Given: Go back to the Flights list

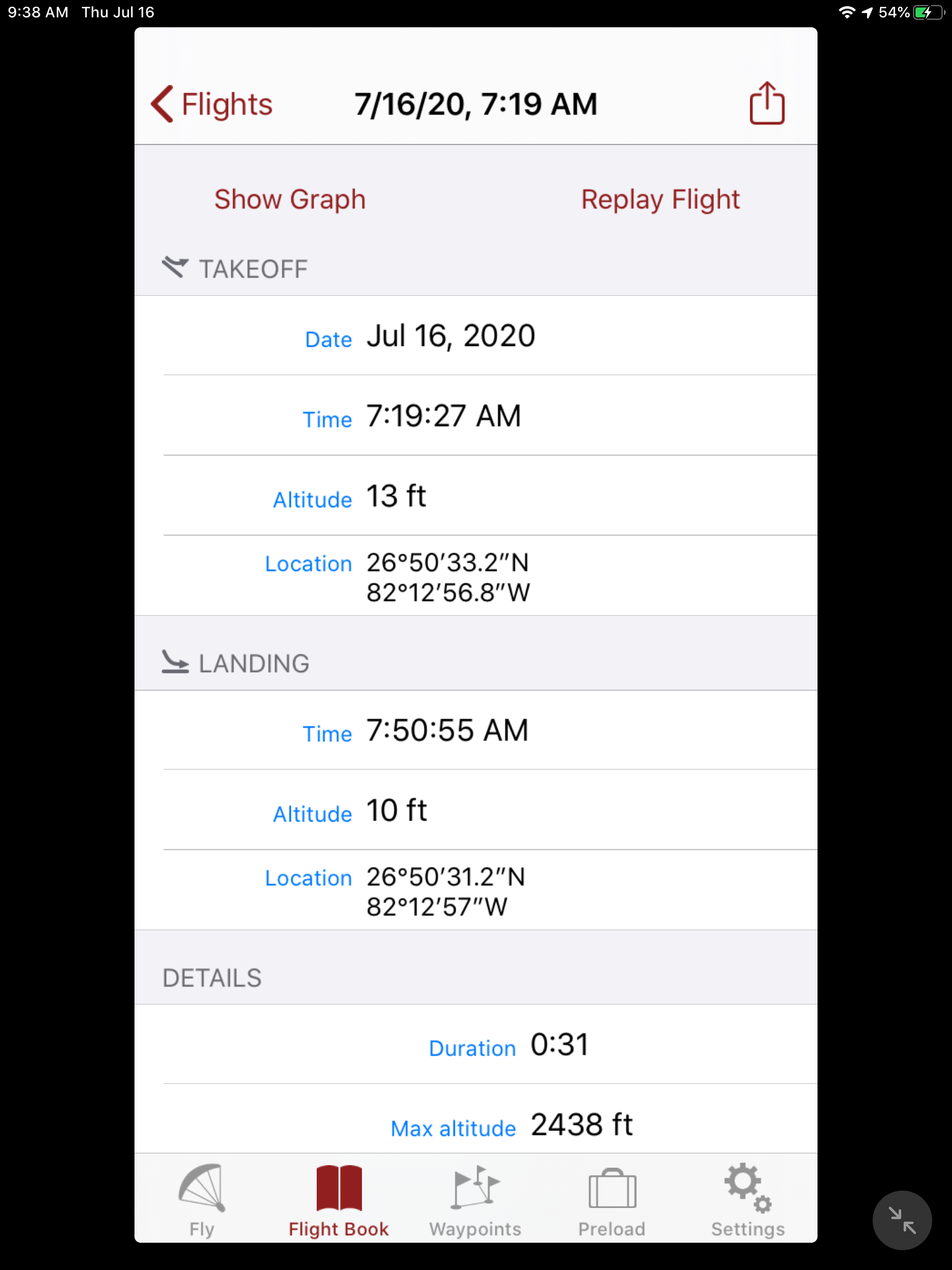Looking at the screenshot, I should pyautogui.click(x=211, y=104).
